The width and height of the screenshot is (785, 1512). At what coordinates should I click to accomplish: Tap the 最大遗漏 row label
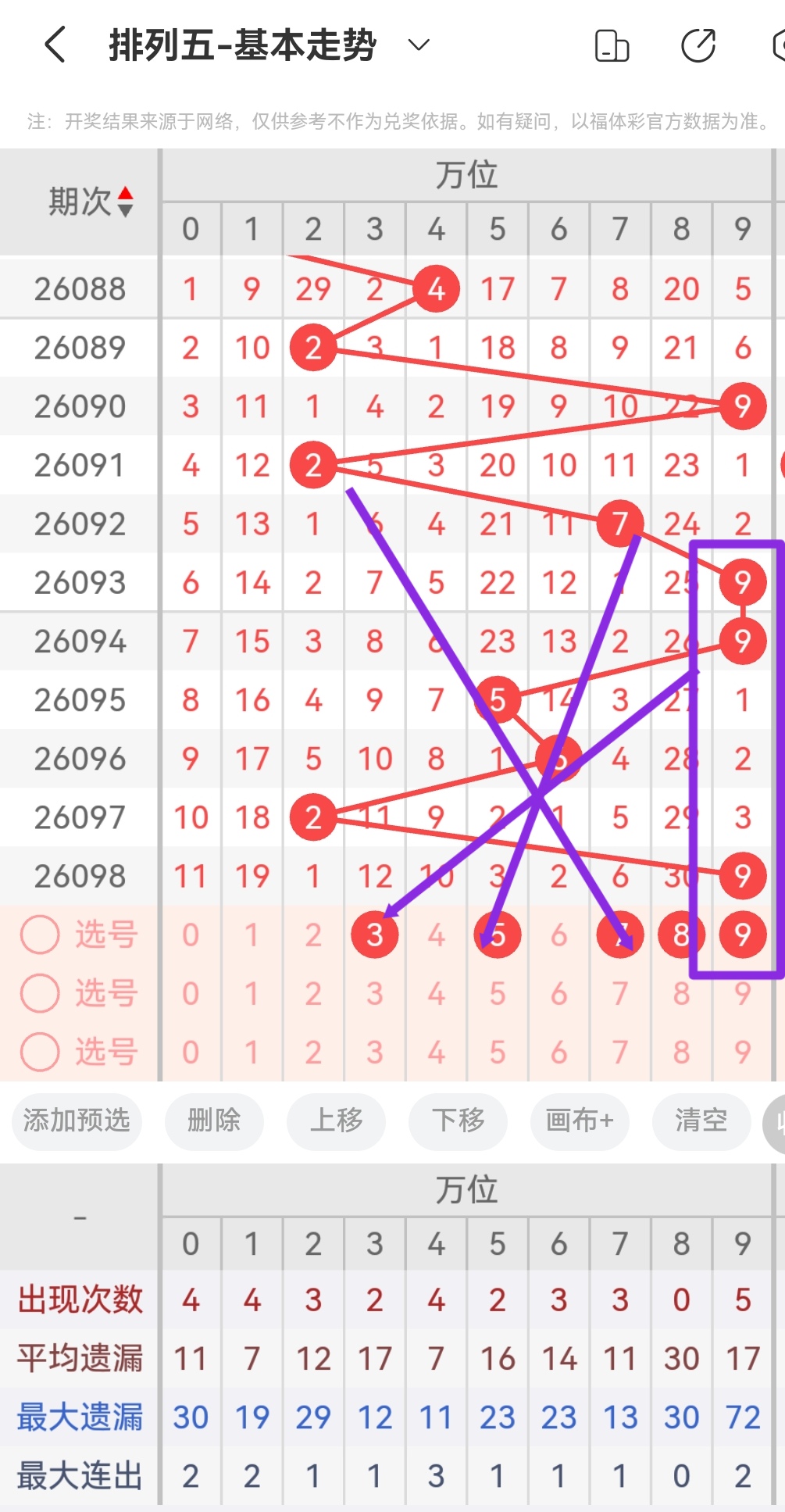79,1415
